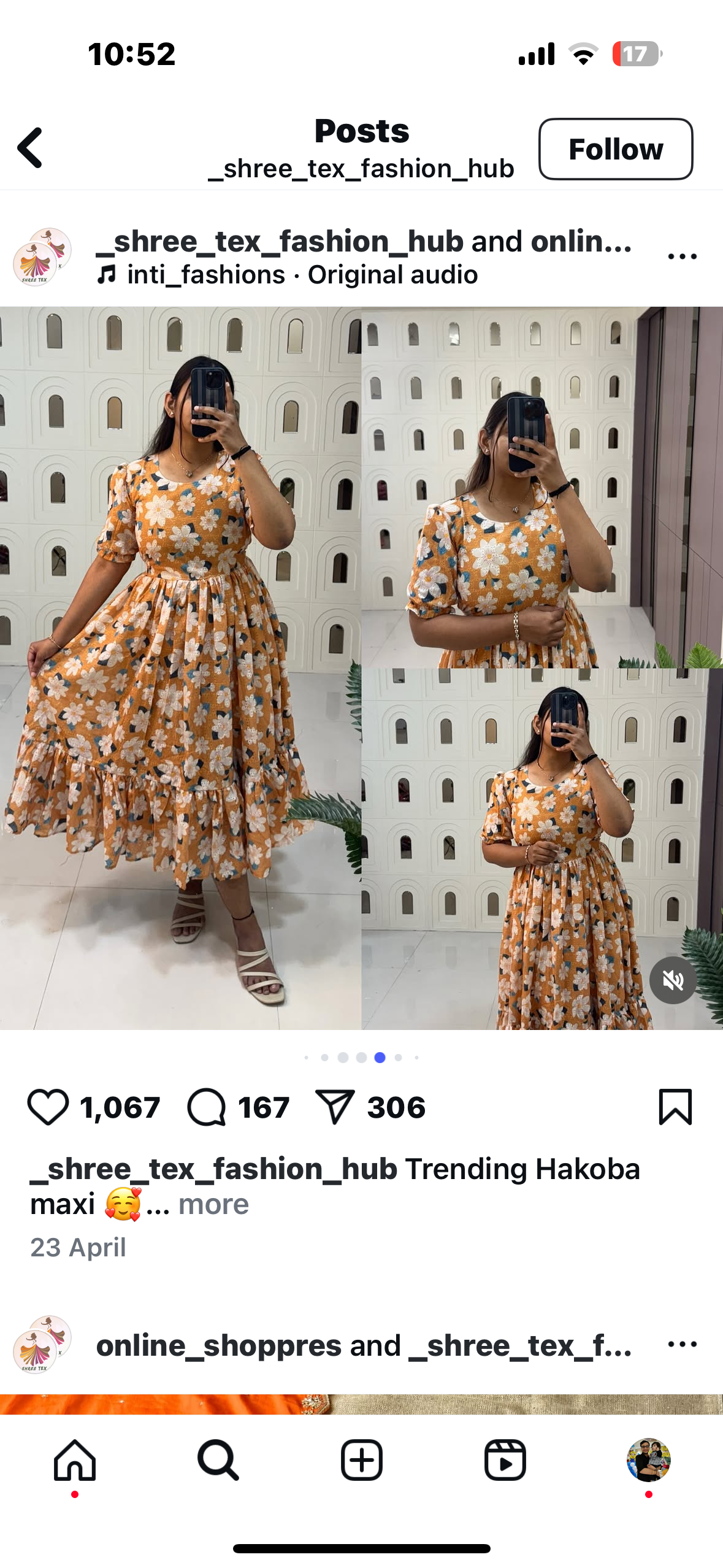Share the Hakoba maxi post
The width and height of the screenshot is (723, 1568).
(x=334, y=1107)
